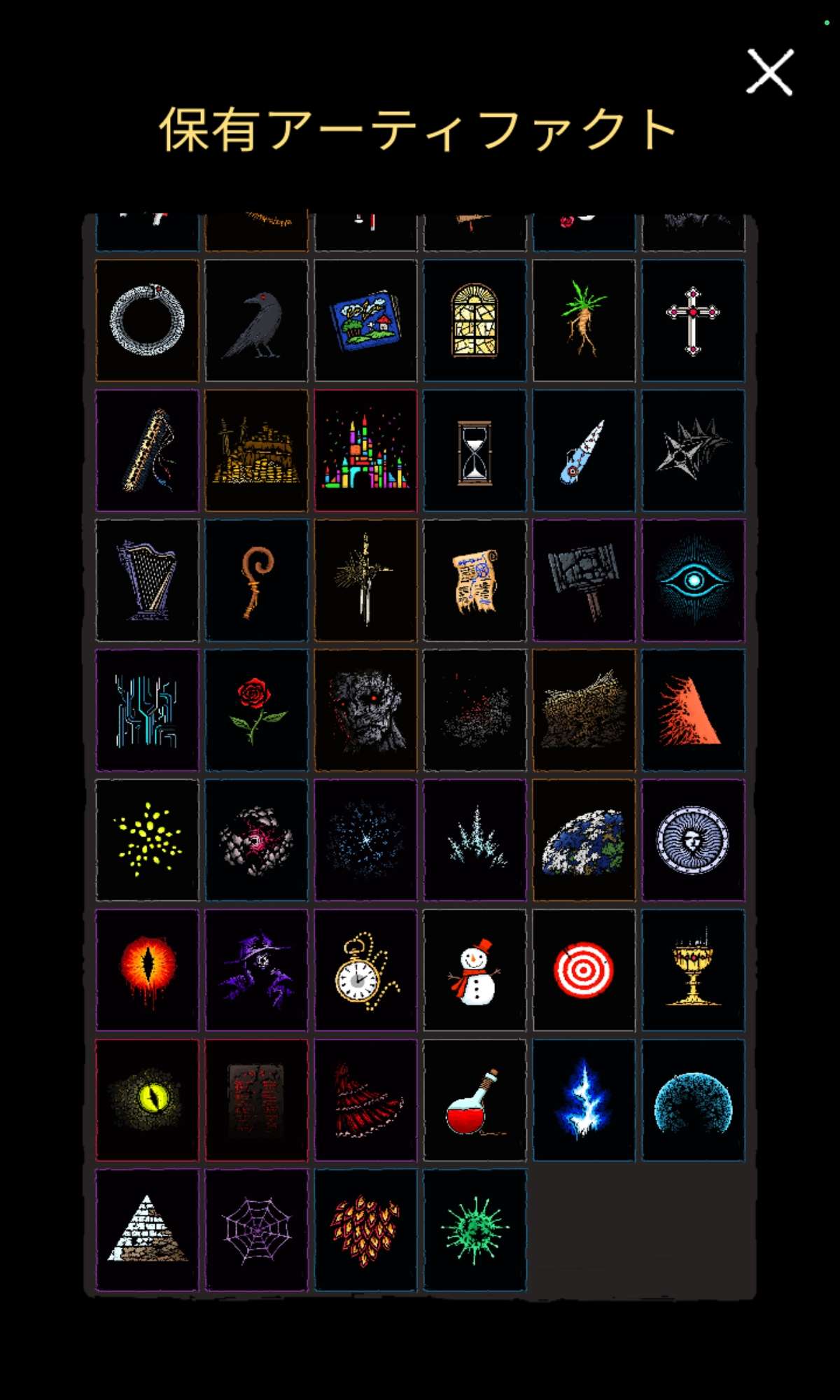Select the ouroboros snake ring artifact
This screenshot has height=1400, width=840.
pyautogui.click(x=147, y=320)
